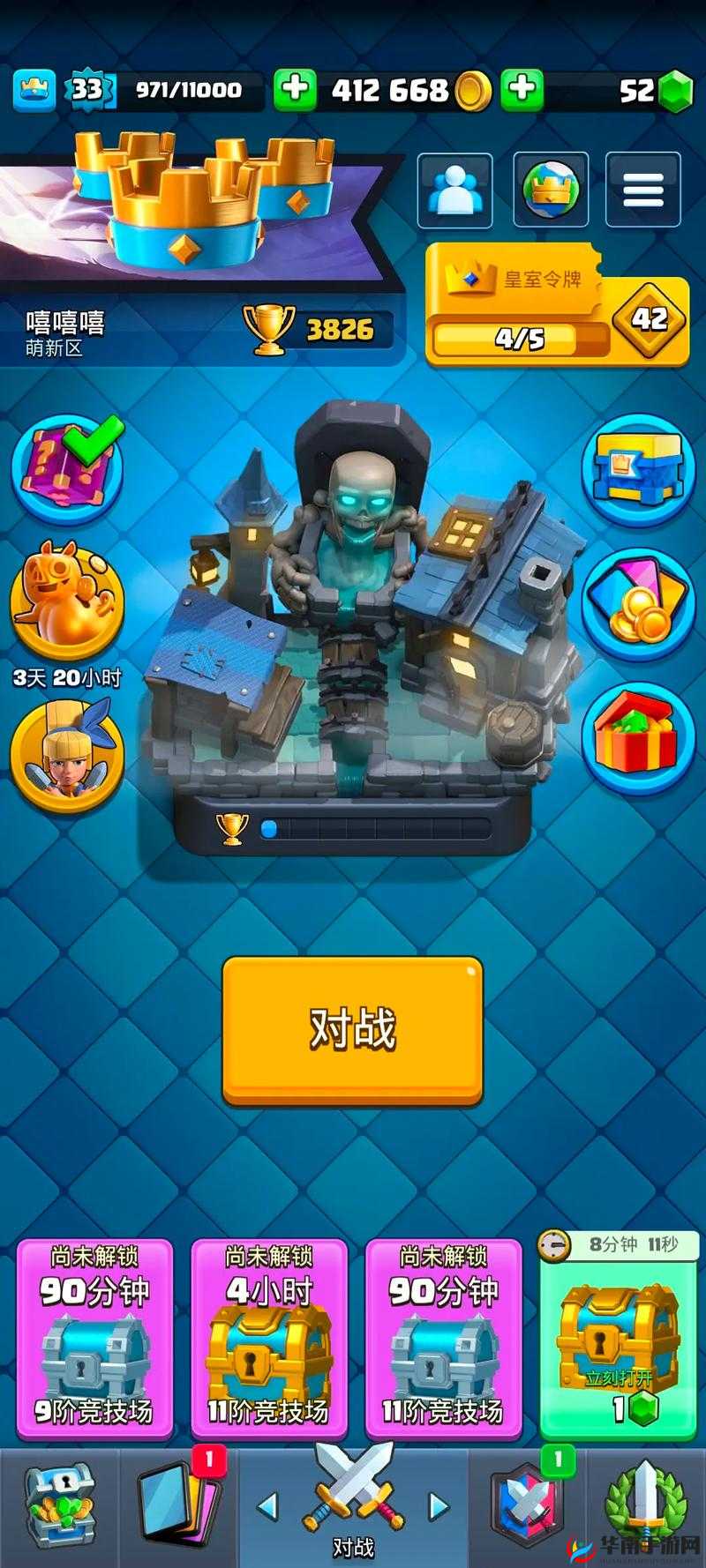Add more gold with the green plus

[x=294, y=90]
